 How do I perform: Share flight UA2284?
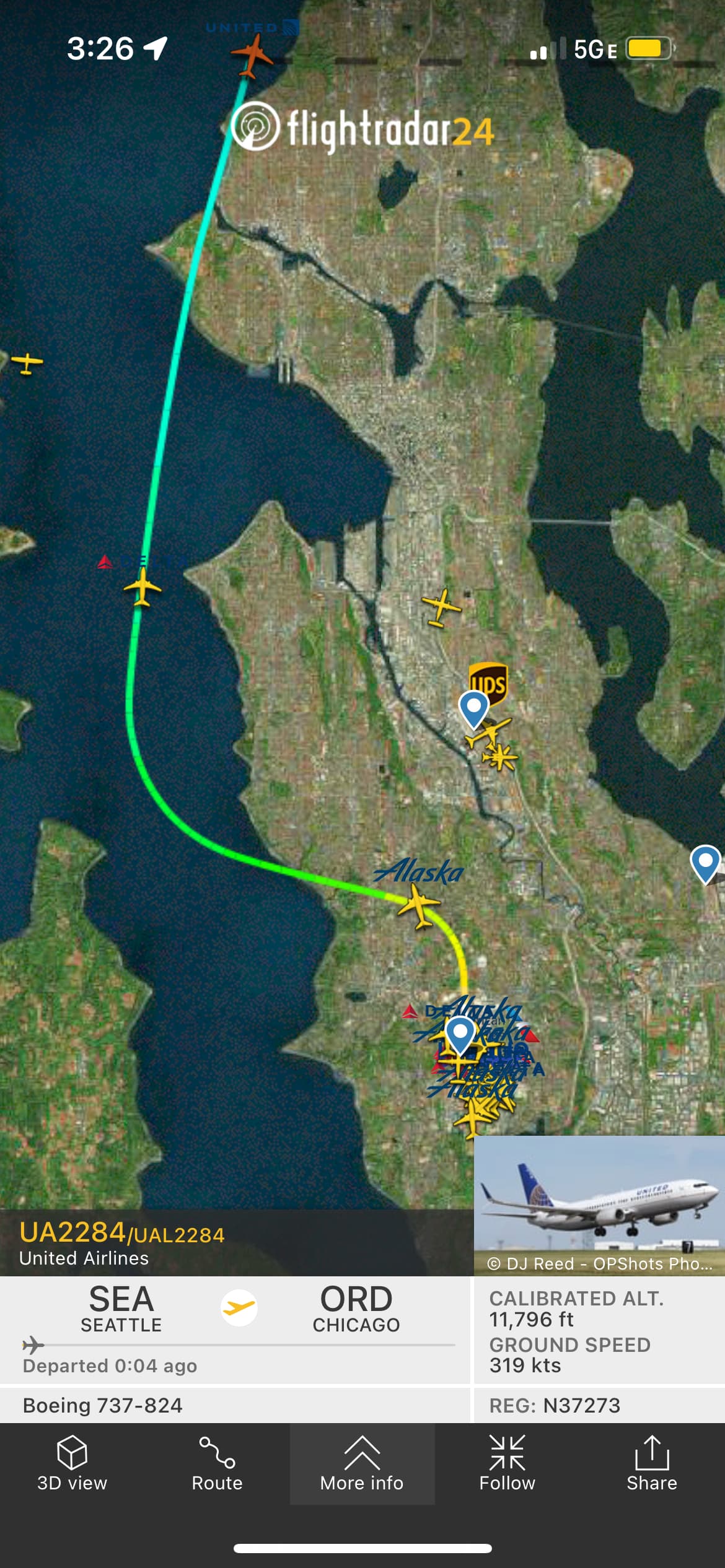point(652,1464)
